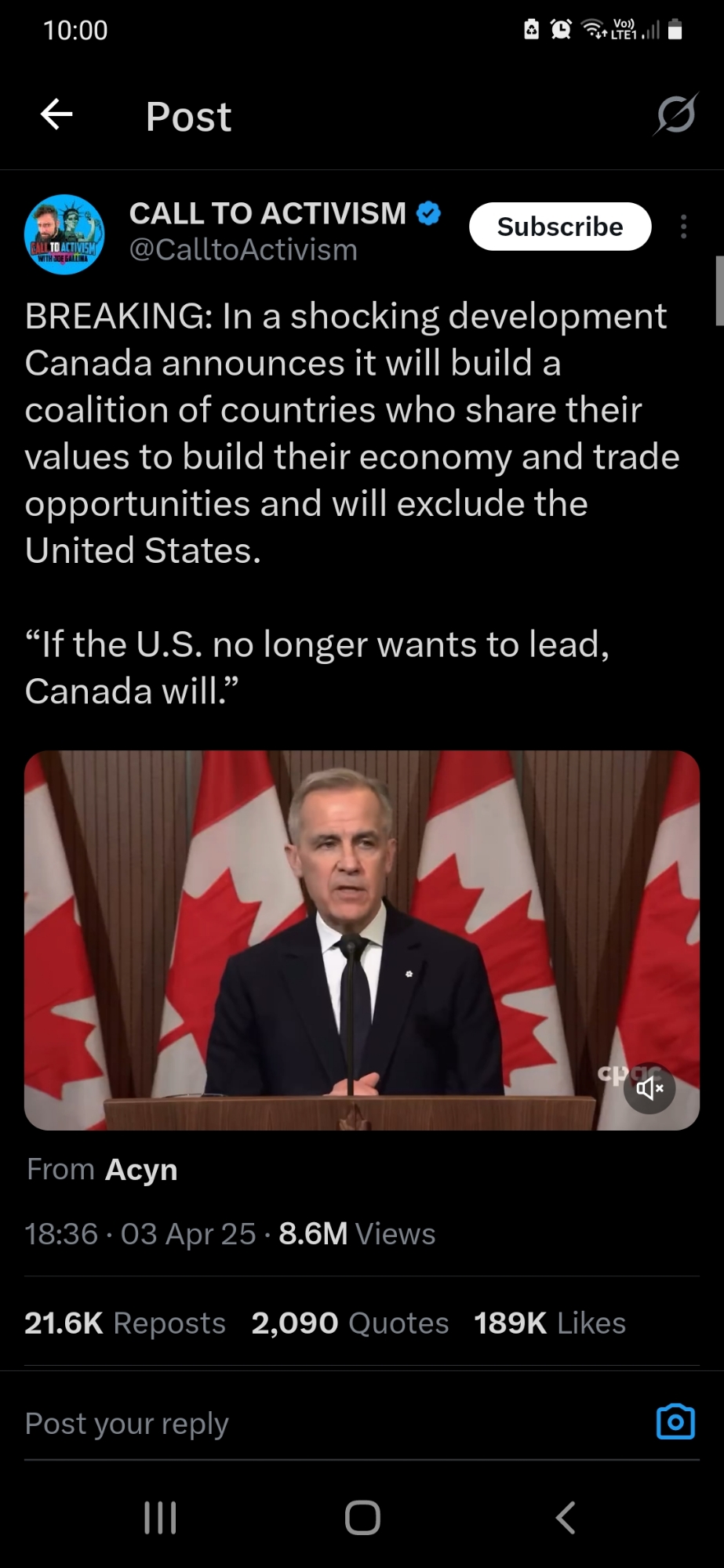724x1568 pixels.
Task: Open the post's three-dot overflow menu
Action: click(x=684, y=227)
